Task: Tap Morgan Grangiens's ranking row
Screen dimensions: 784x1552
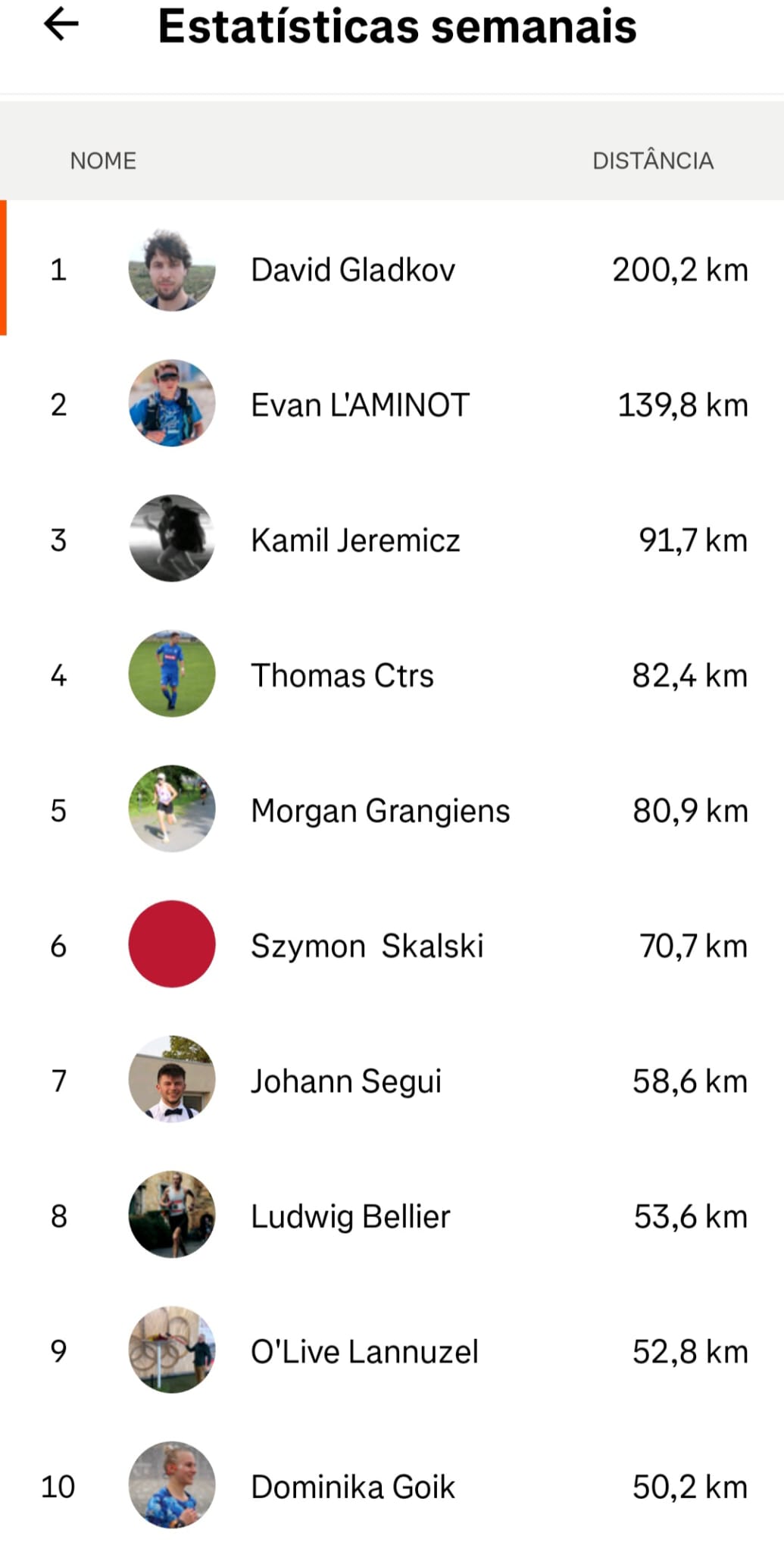Action: tap(380, 811)
